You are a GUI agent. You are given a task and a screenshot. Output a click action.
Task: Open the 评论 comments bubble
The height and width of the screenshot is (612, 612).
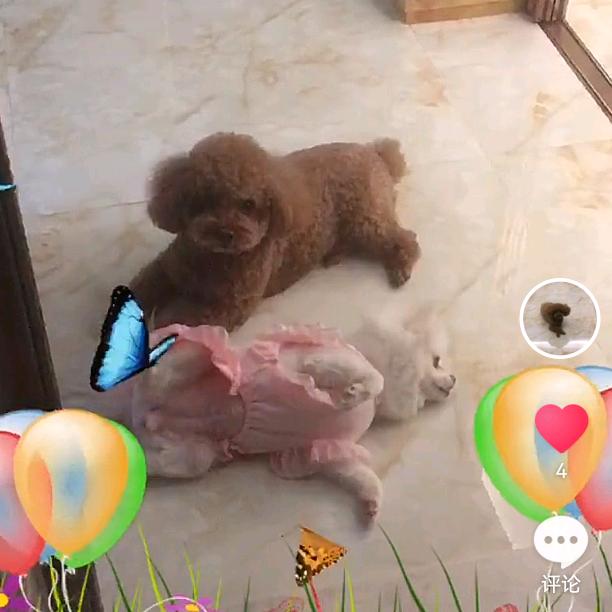pos(561,541)
